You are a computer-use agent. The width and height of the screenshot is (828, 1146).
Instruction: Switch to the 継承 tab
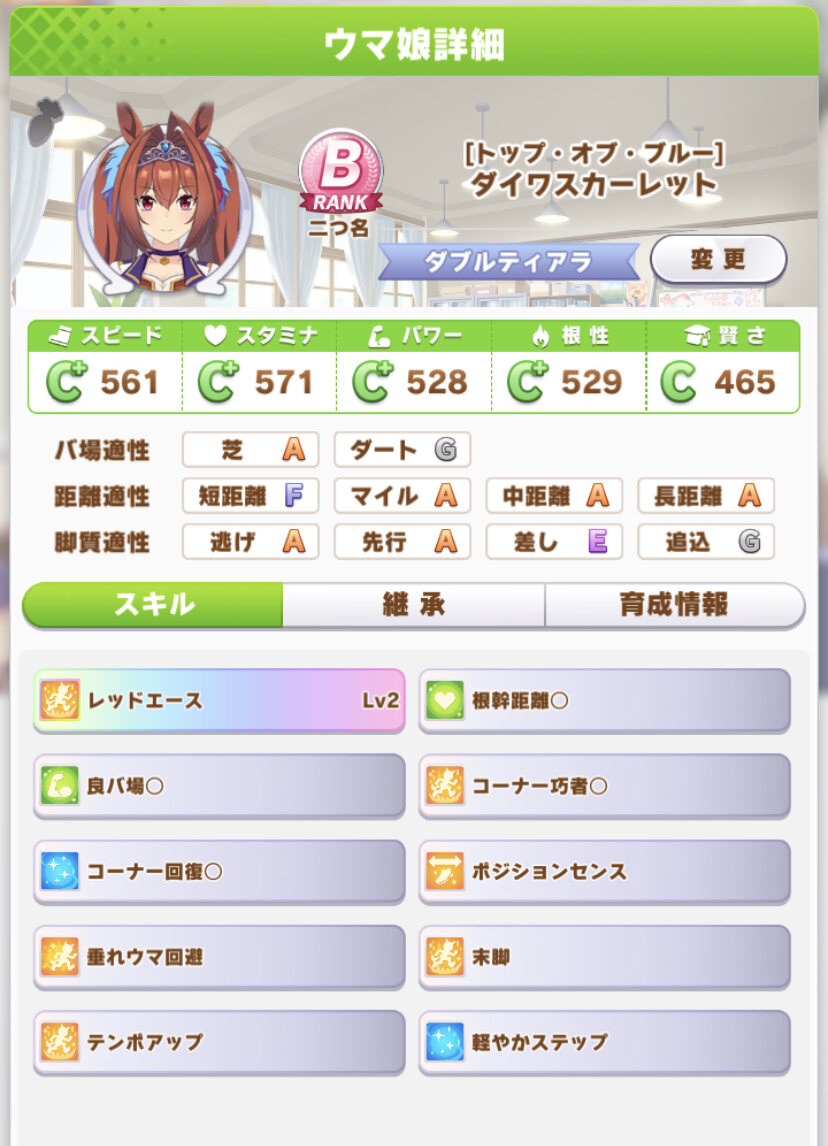pyautogui.click(x=413, y=605)
